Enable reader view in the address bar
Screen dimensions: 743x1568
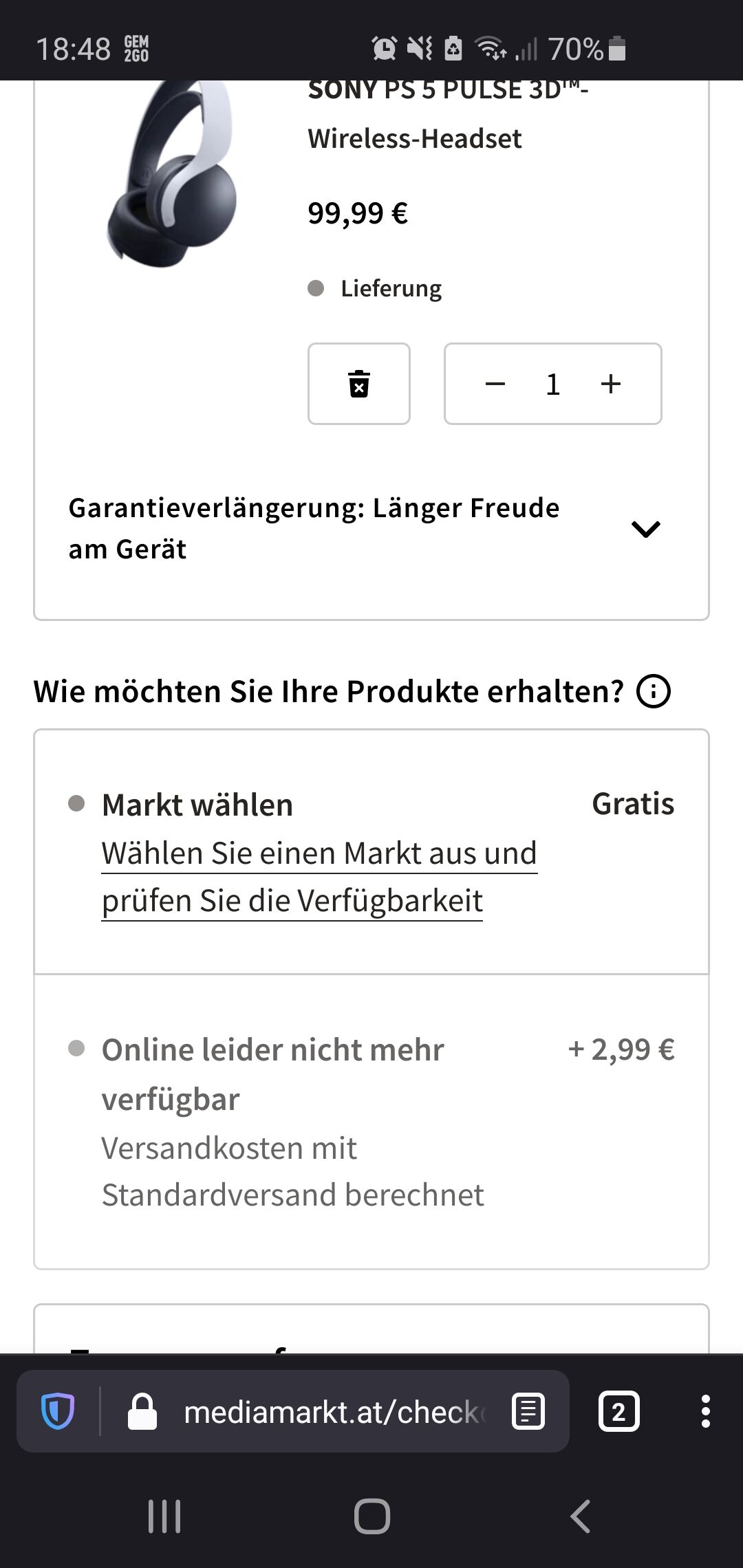[528, 1412]
